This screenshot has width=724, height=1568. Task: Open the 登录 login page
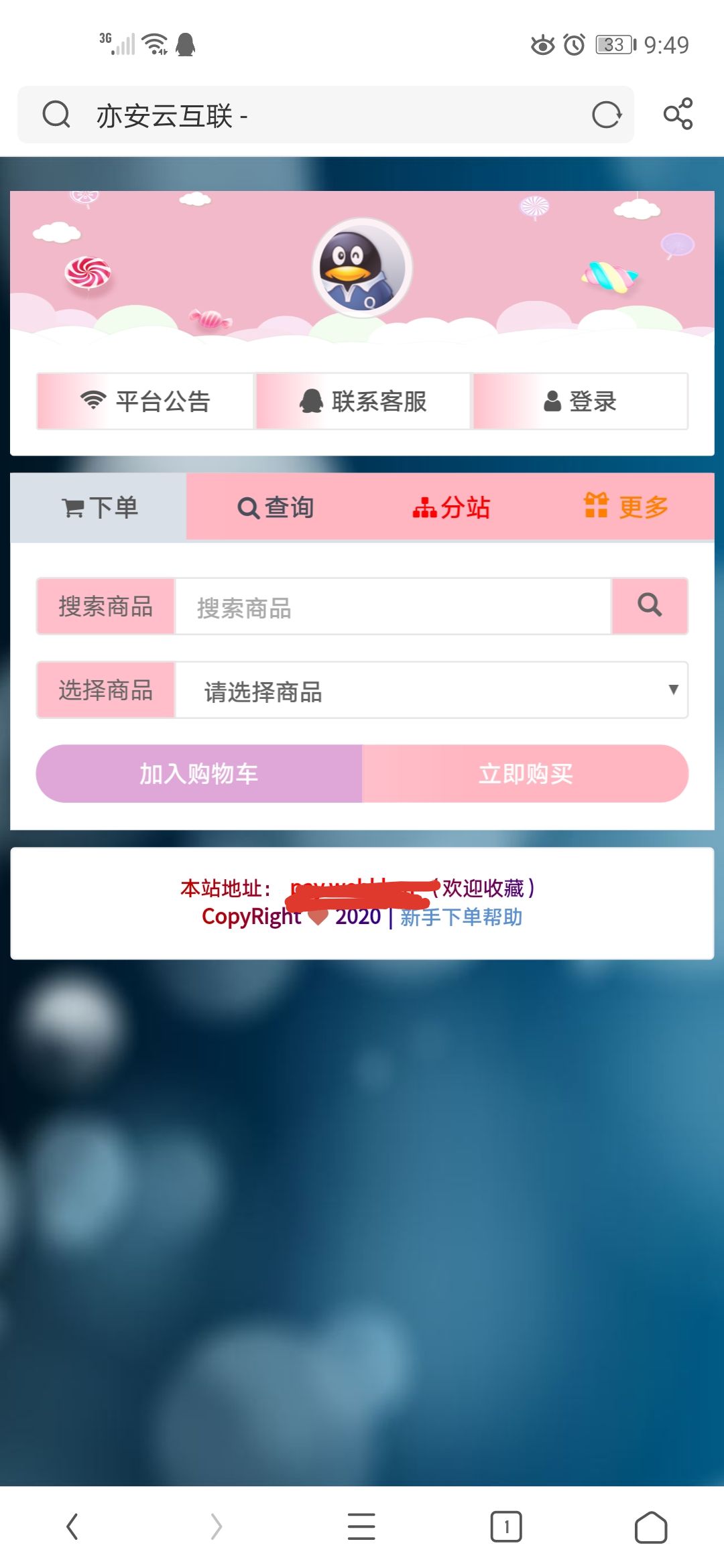click(x=581, y=401)
